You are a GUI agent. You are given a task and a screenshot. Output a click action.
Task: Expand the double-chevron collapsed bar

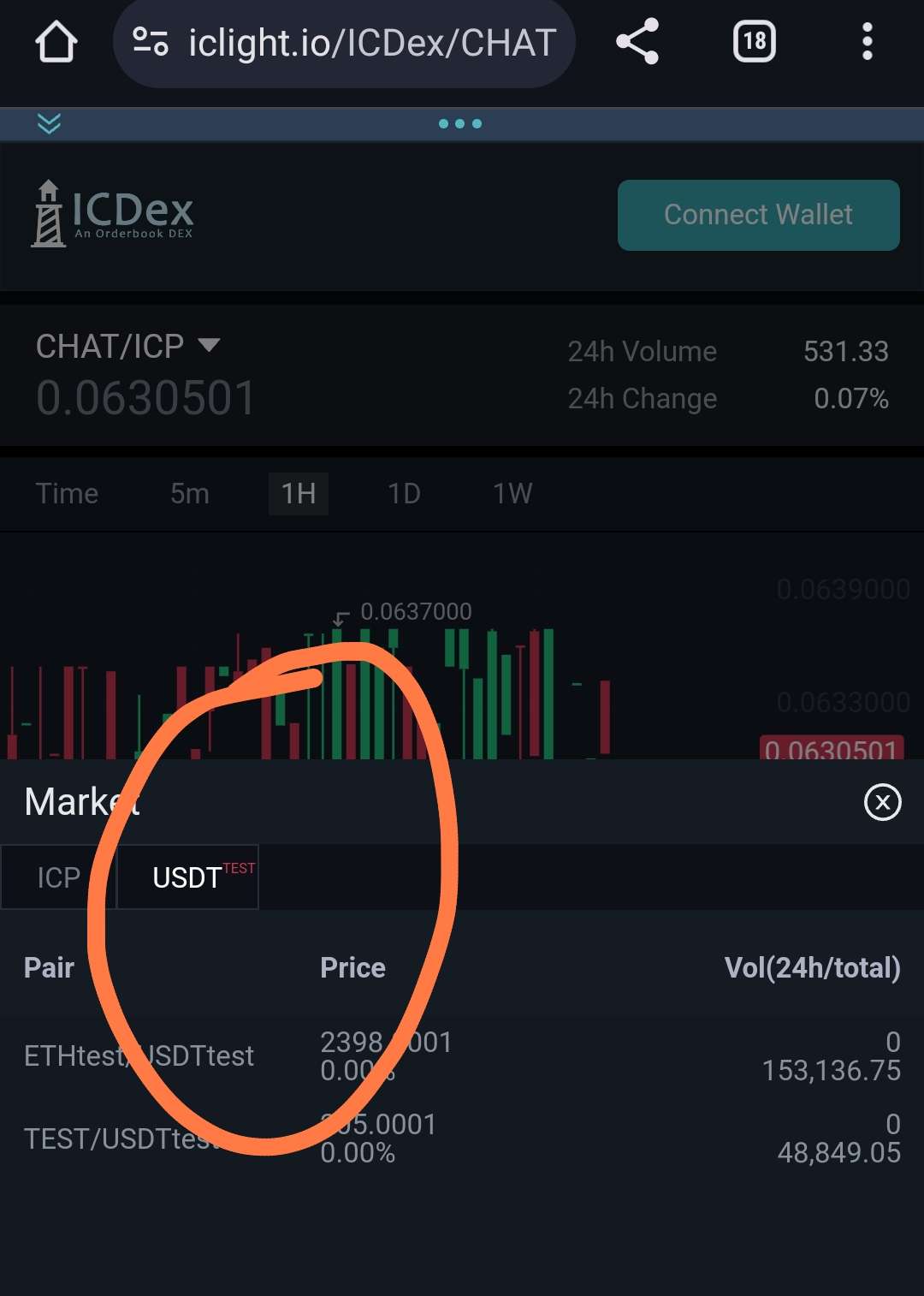pos(49,124)
